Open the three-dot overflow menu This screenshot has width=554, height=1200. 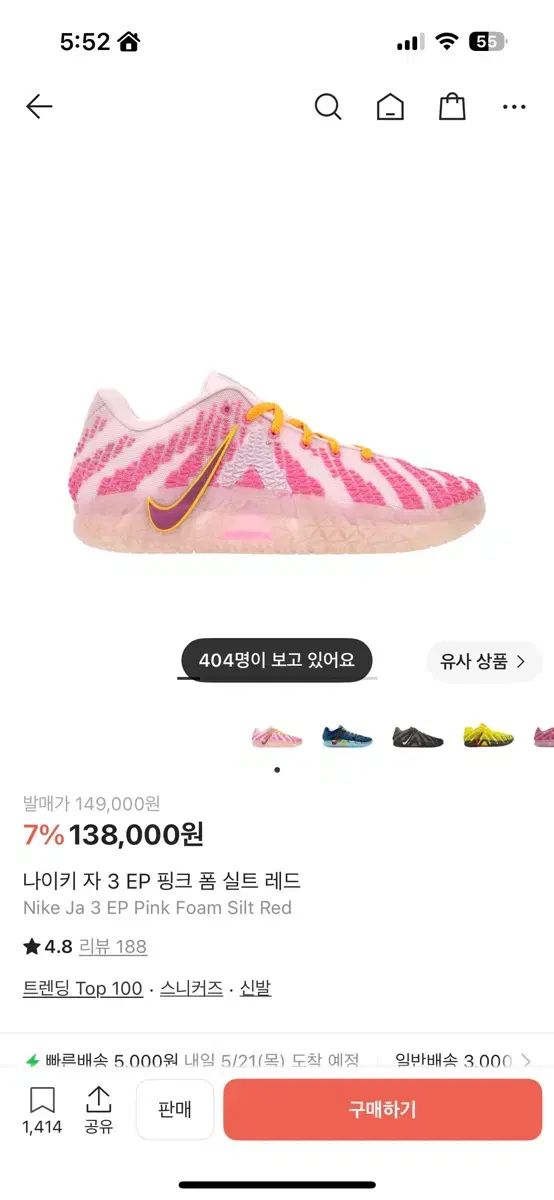(x=514, y=106)
